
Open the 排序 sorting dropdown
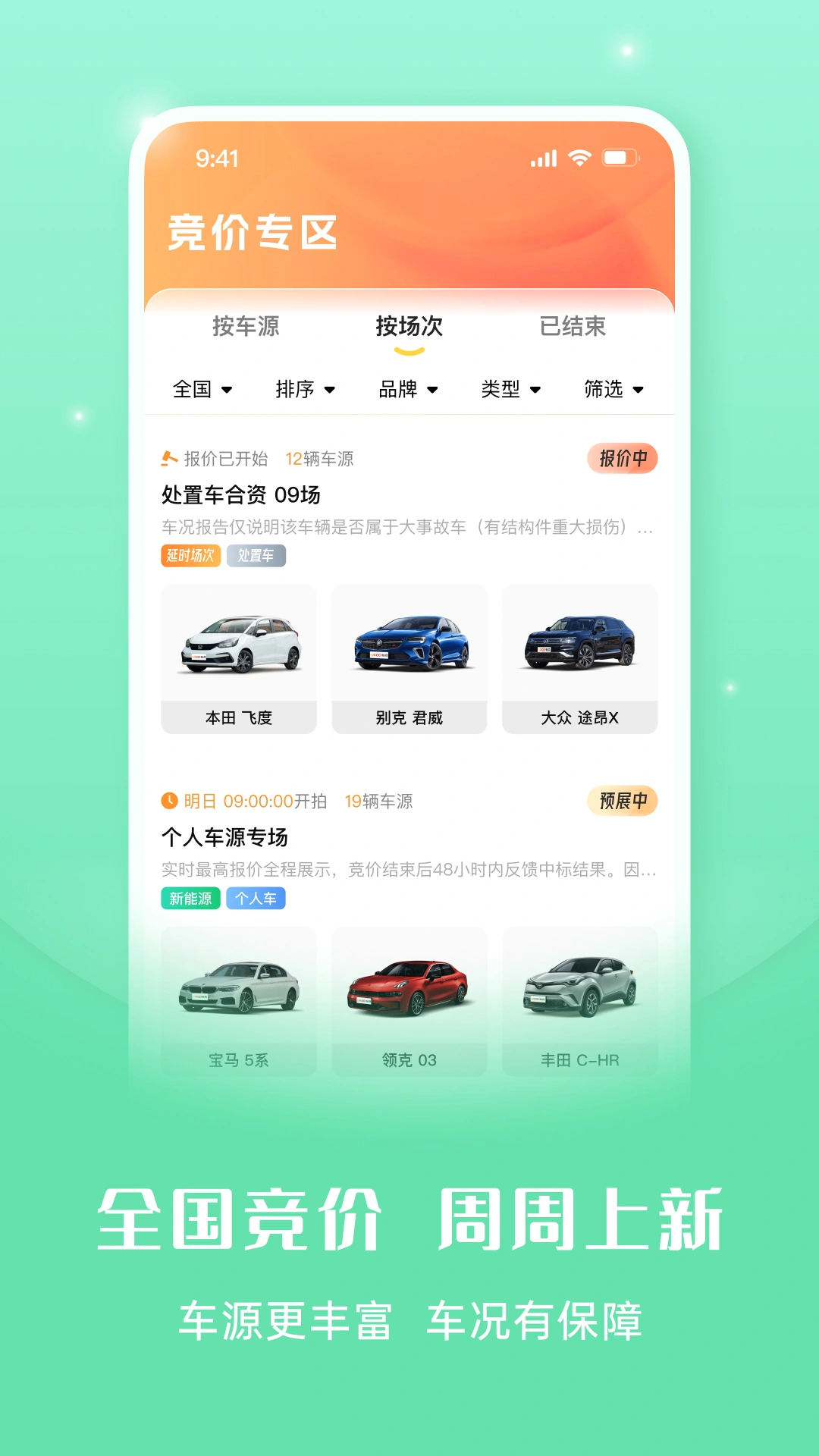click(x=305, y=390)
